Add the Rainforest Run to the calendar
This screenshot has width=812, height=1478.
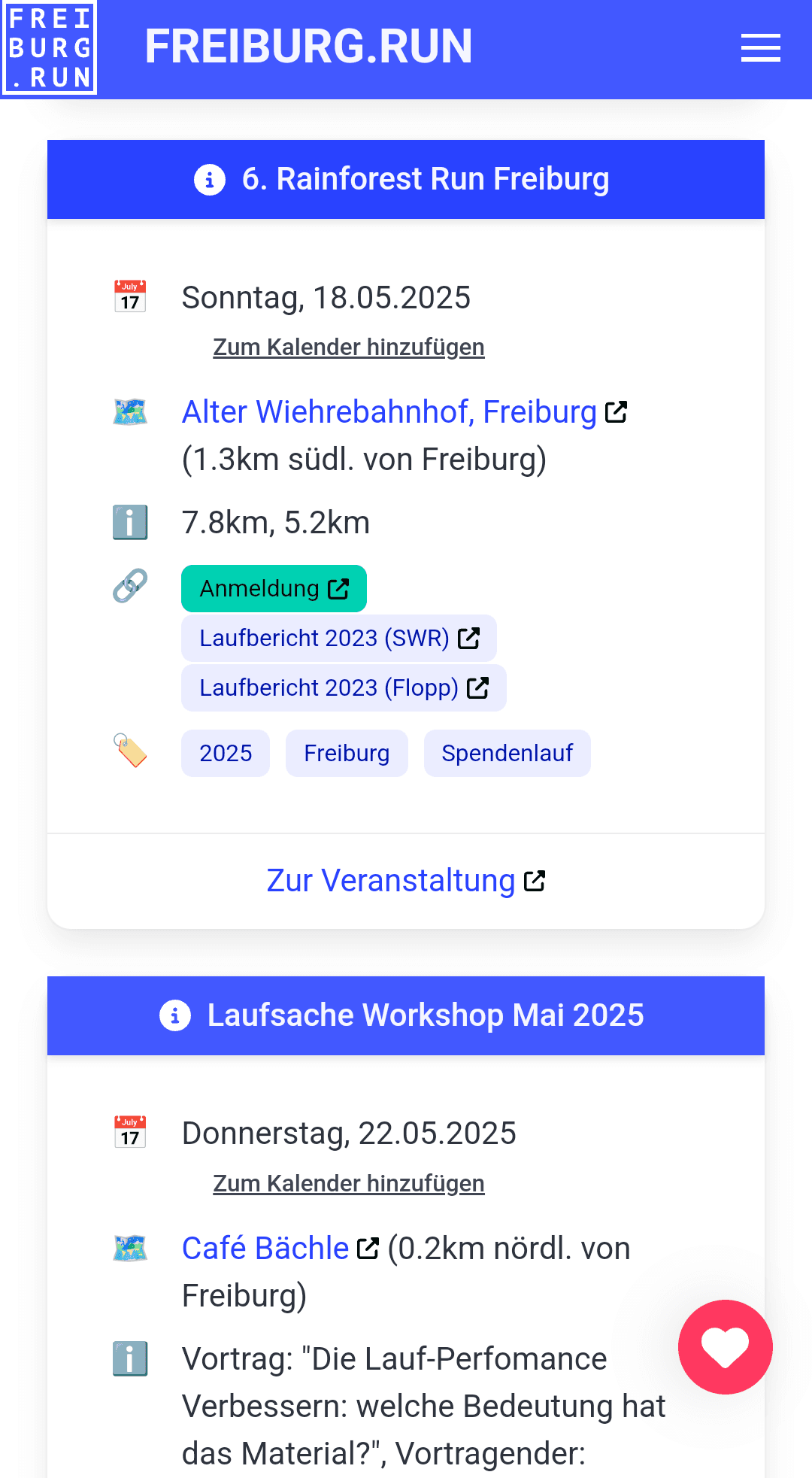pyautogui.click(x=348, y=347)
